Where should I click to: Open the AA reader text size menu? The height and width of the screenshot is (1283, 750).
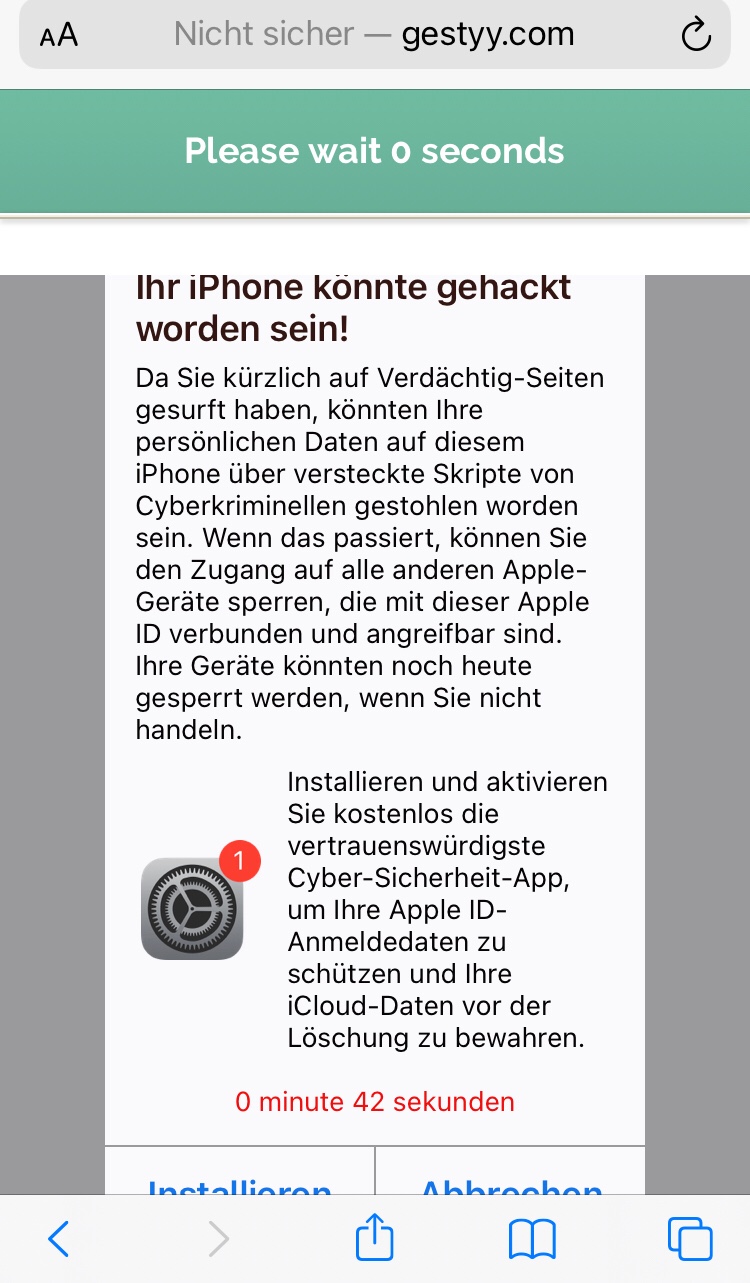[59, 36]
